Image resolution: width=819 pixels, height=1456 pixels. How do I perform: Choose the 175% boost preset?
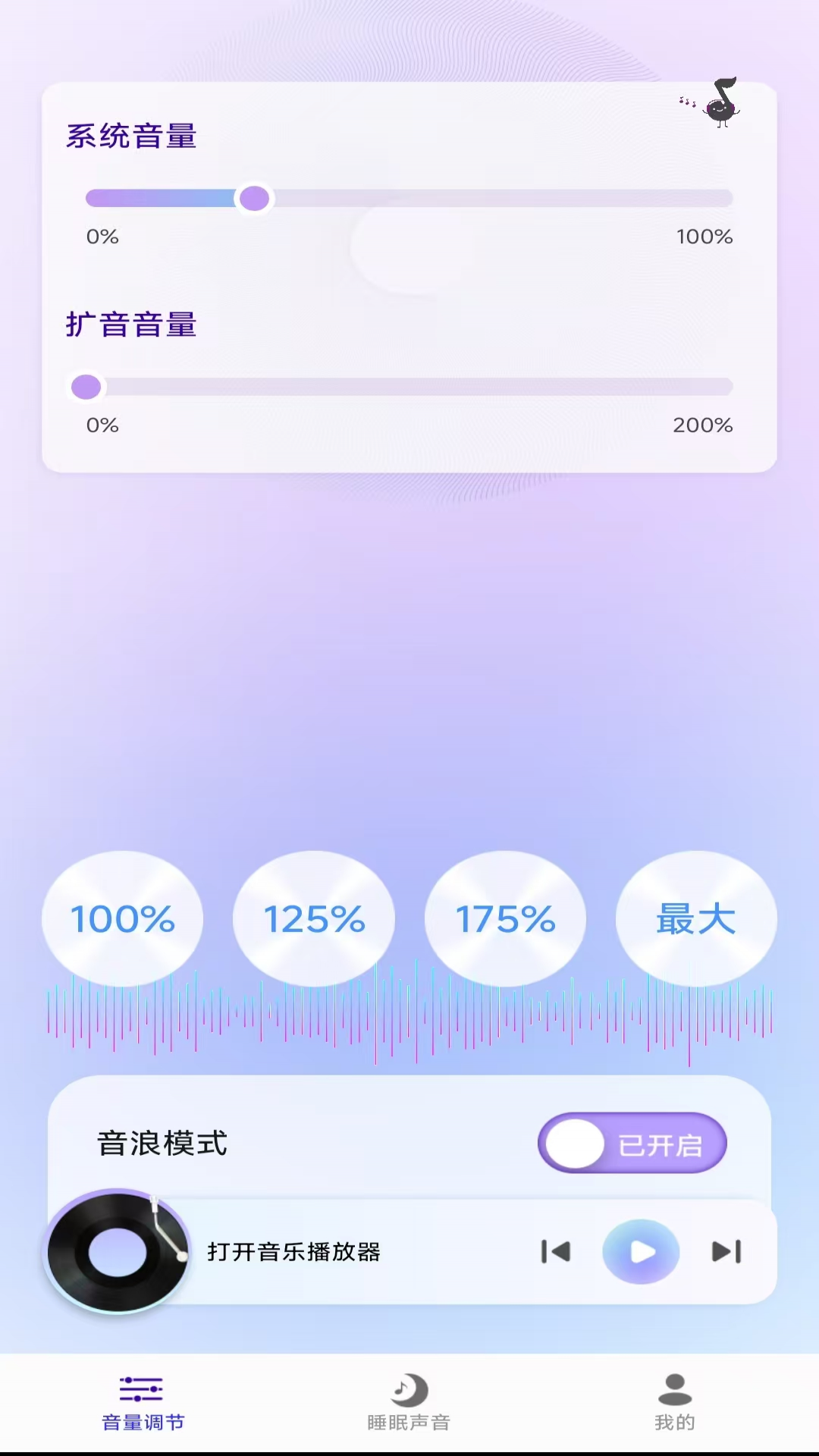tap(505, 918)
